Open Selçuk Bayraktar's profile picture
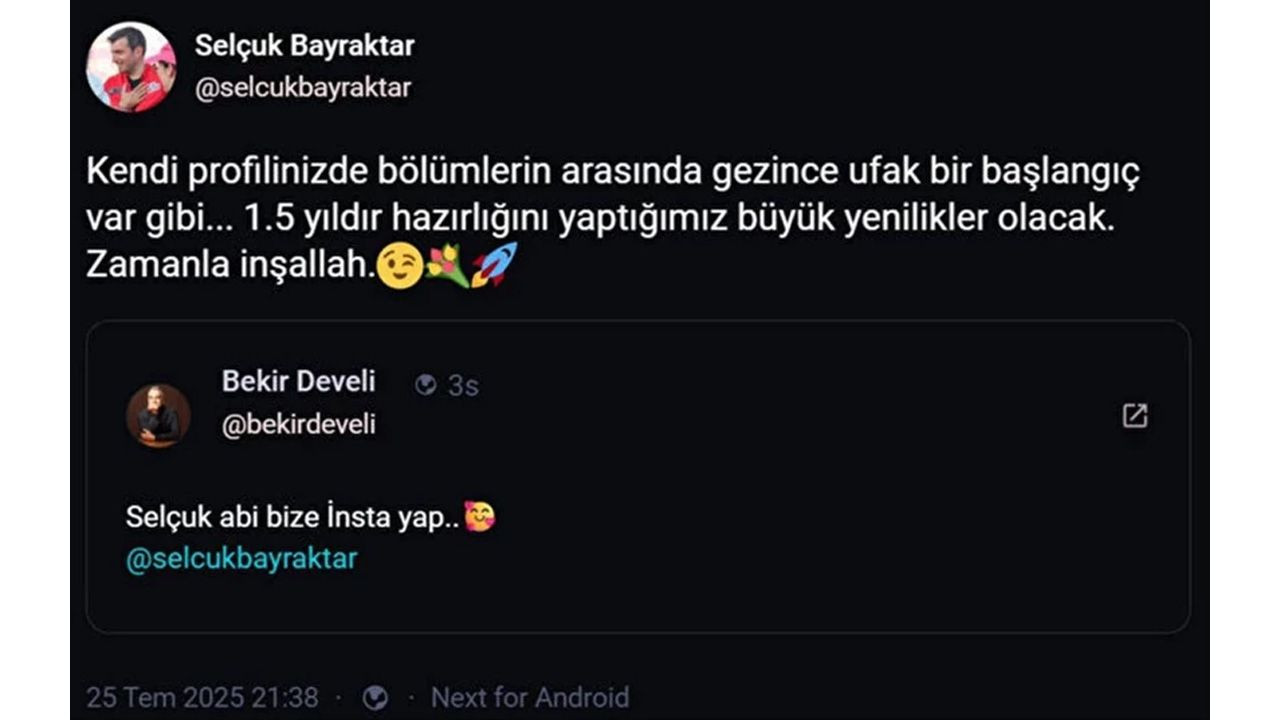The image size is (1280, 720). click(x=131, y=67)
